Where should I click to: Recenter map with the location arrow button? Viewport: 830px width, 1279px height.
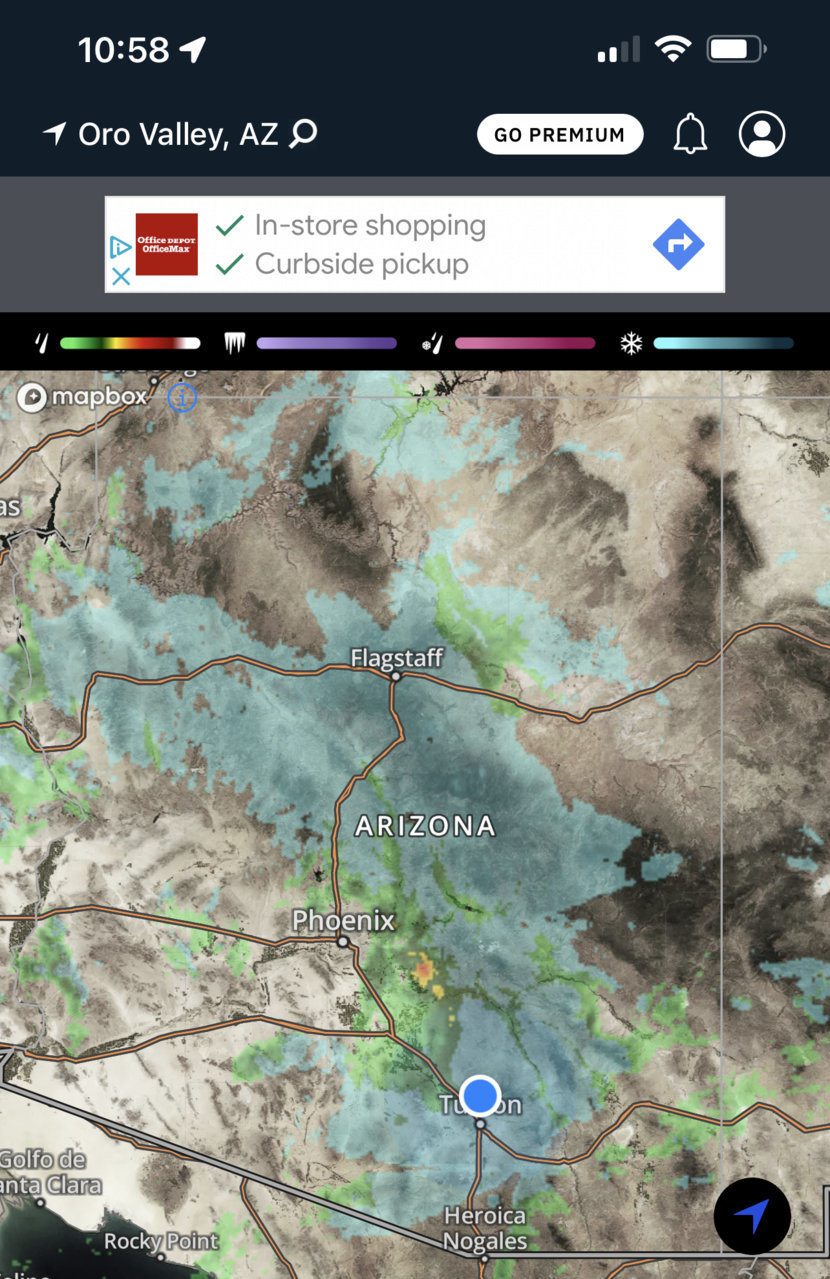pos(752,1216)
